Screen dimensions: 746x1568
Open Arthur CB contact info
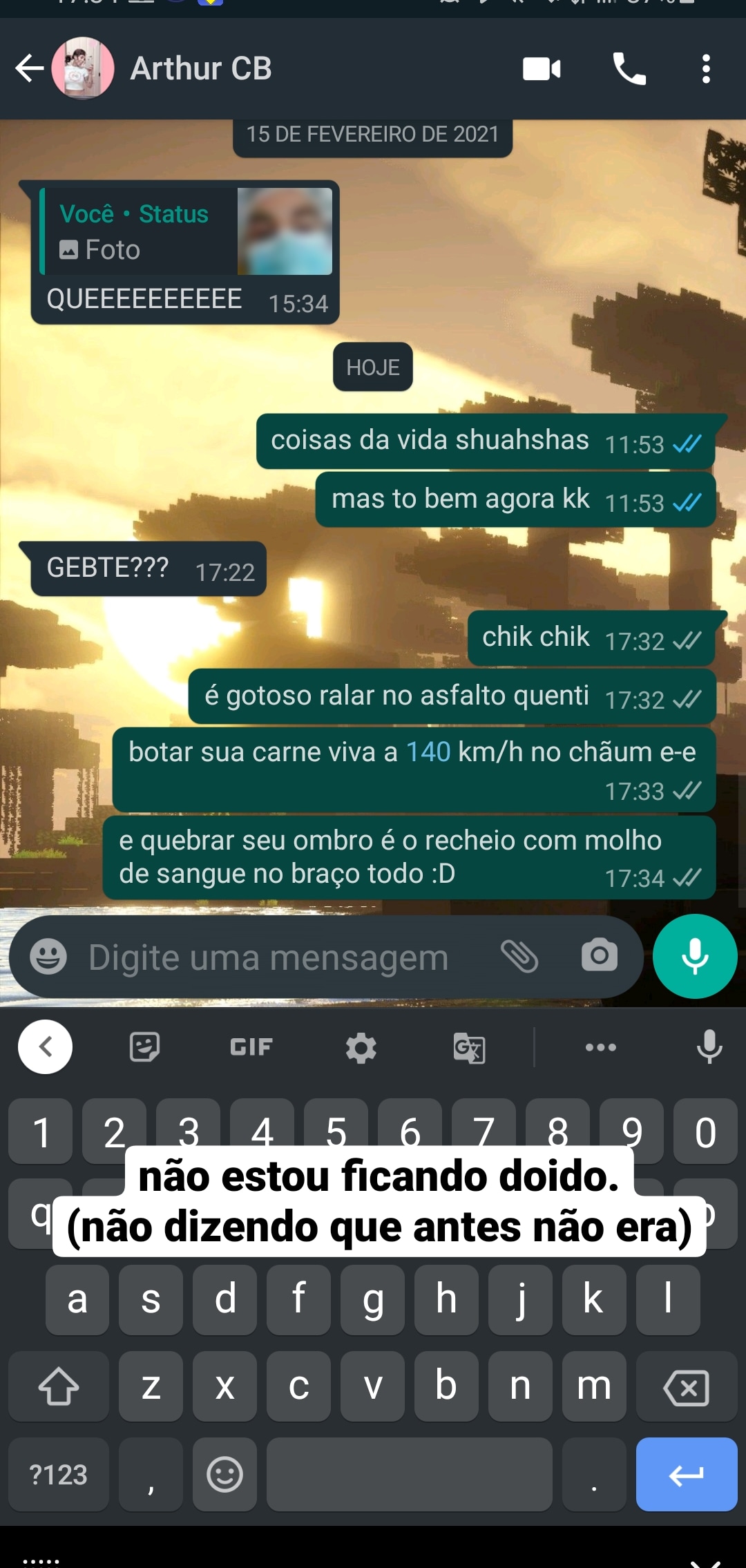tap(200, 68)
